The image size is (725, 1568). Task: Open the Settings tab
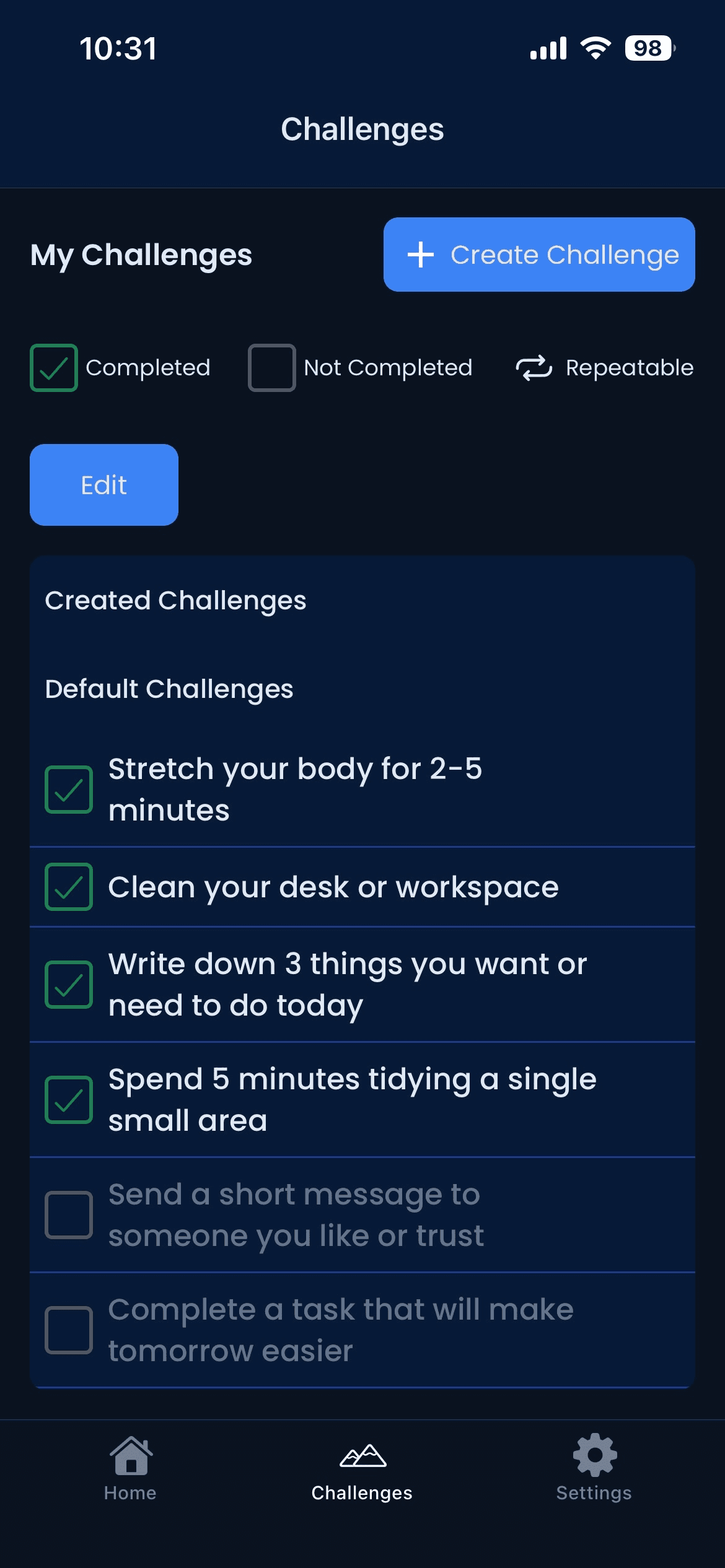(594, 1468)
